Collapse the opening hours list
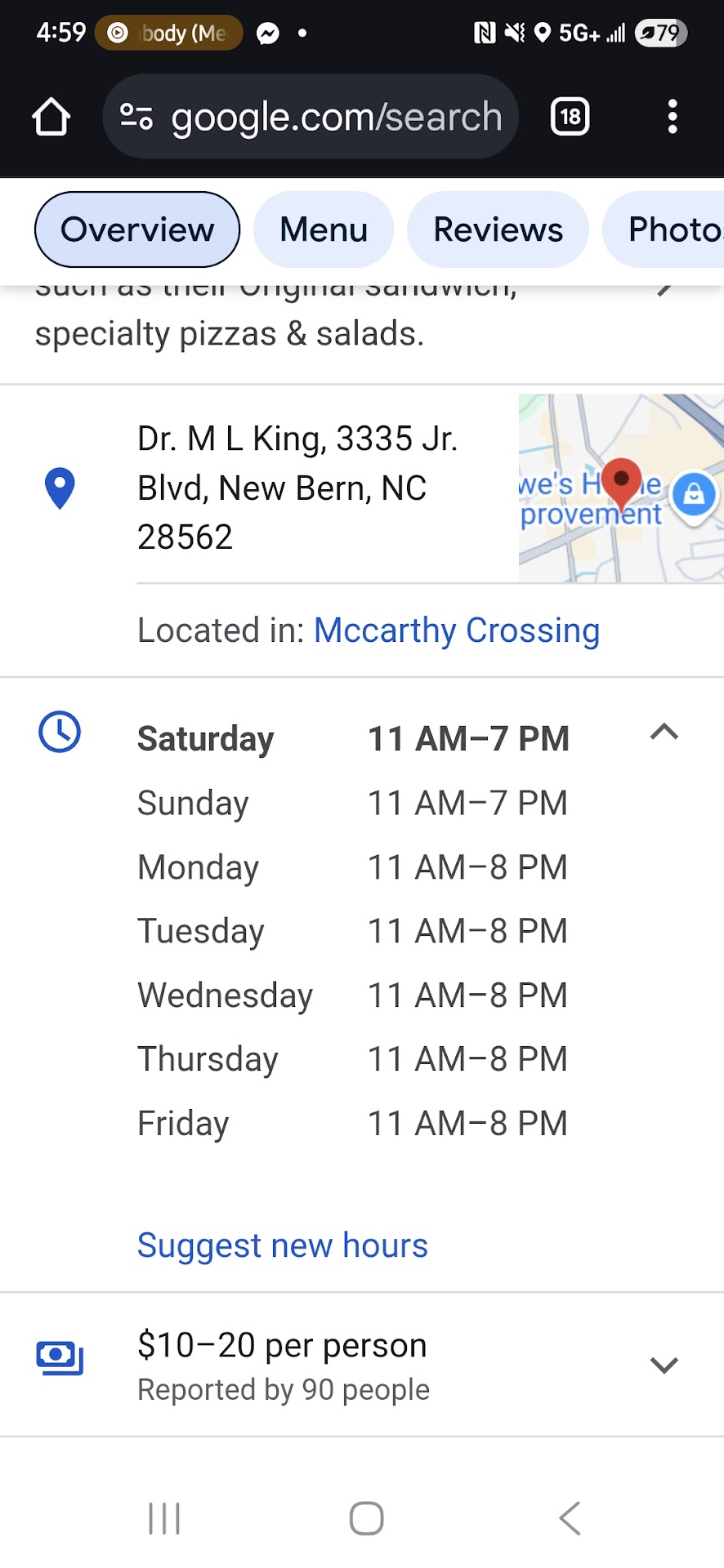The image size is (724, 1568). coord(664,733)
